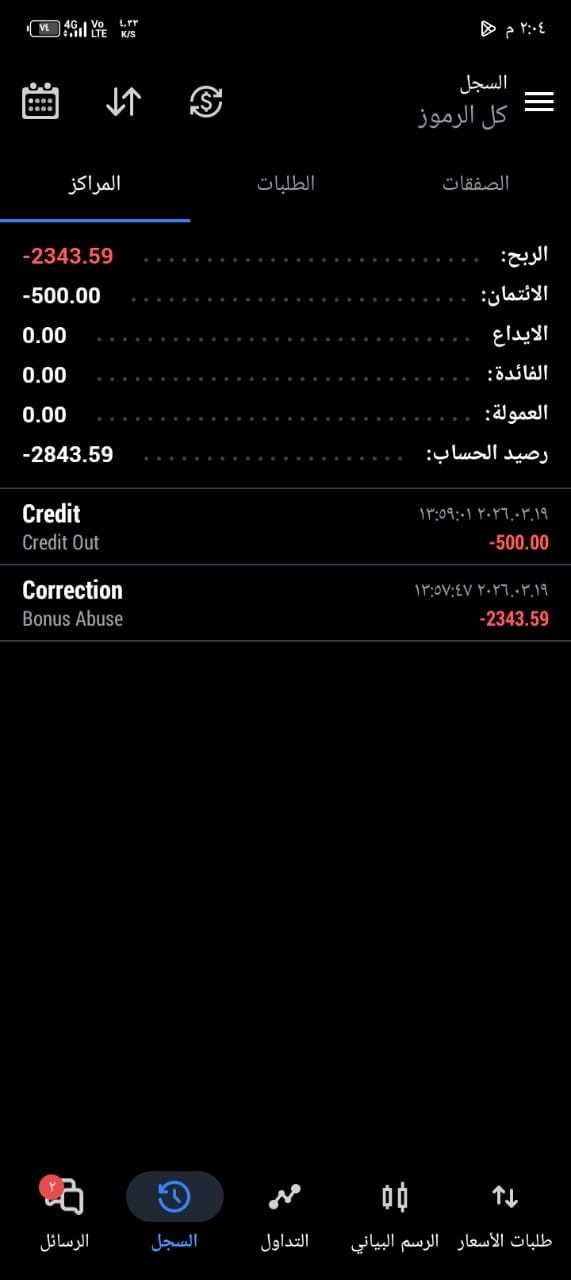Switch to the التداول tab

point(285,1215)
